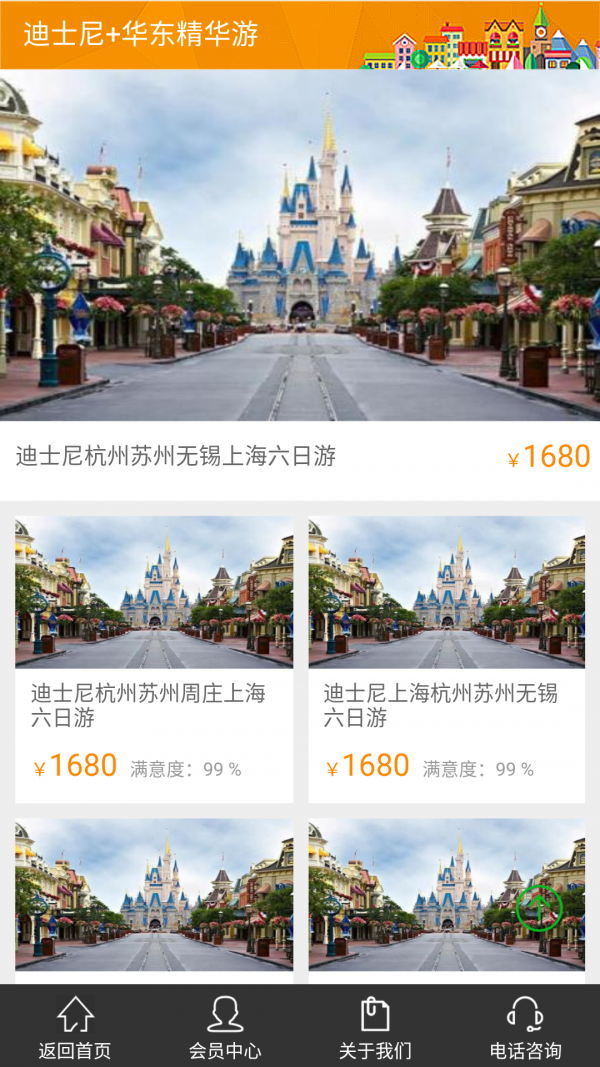Switch to the 关于我们 tab
This screenshot has height=1067, width=600.
click(x=375, y=1027)
